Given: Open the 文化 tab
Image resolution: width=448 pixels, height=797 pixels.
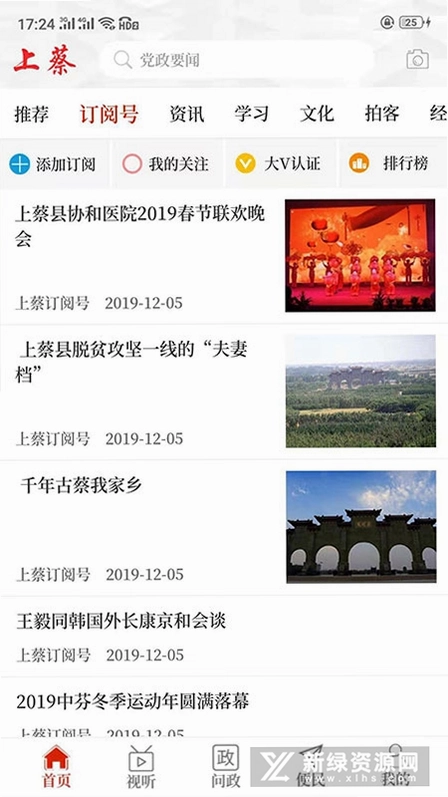Looking at the screenshot, I should 316,114.
